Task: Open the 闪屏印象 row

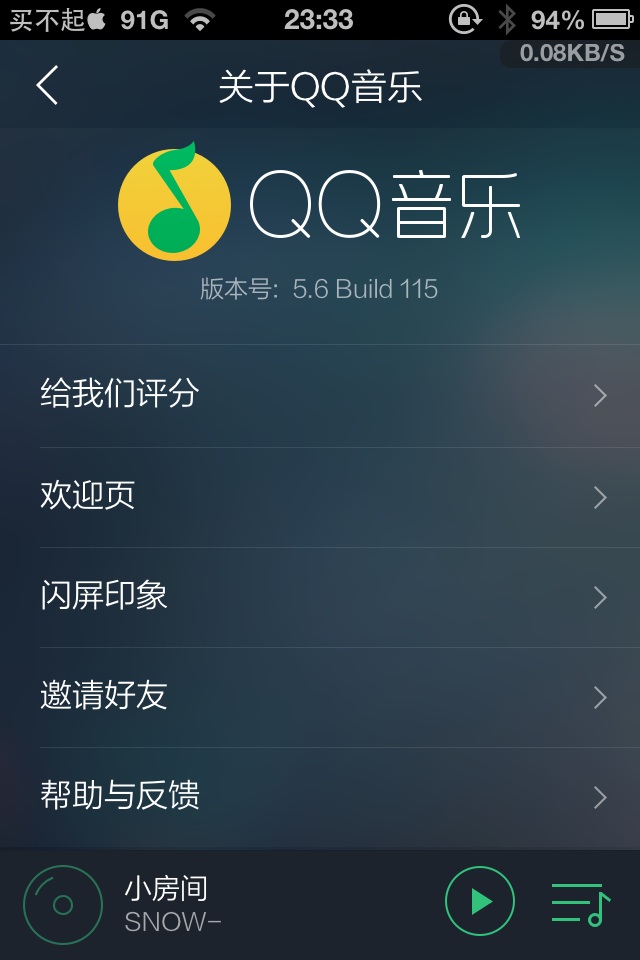Action: tap(320, 597)
